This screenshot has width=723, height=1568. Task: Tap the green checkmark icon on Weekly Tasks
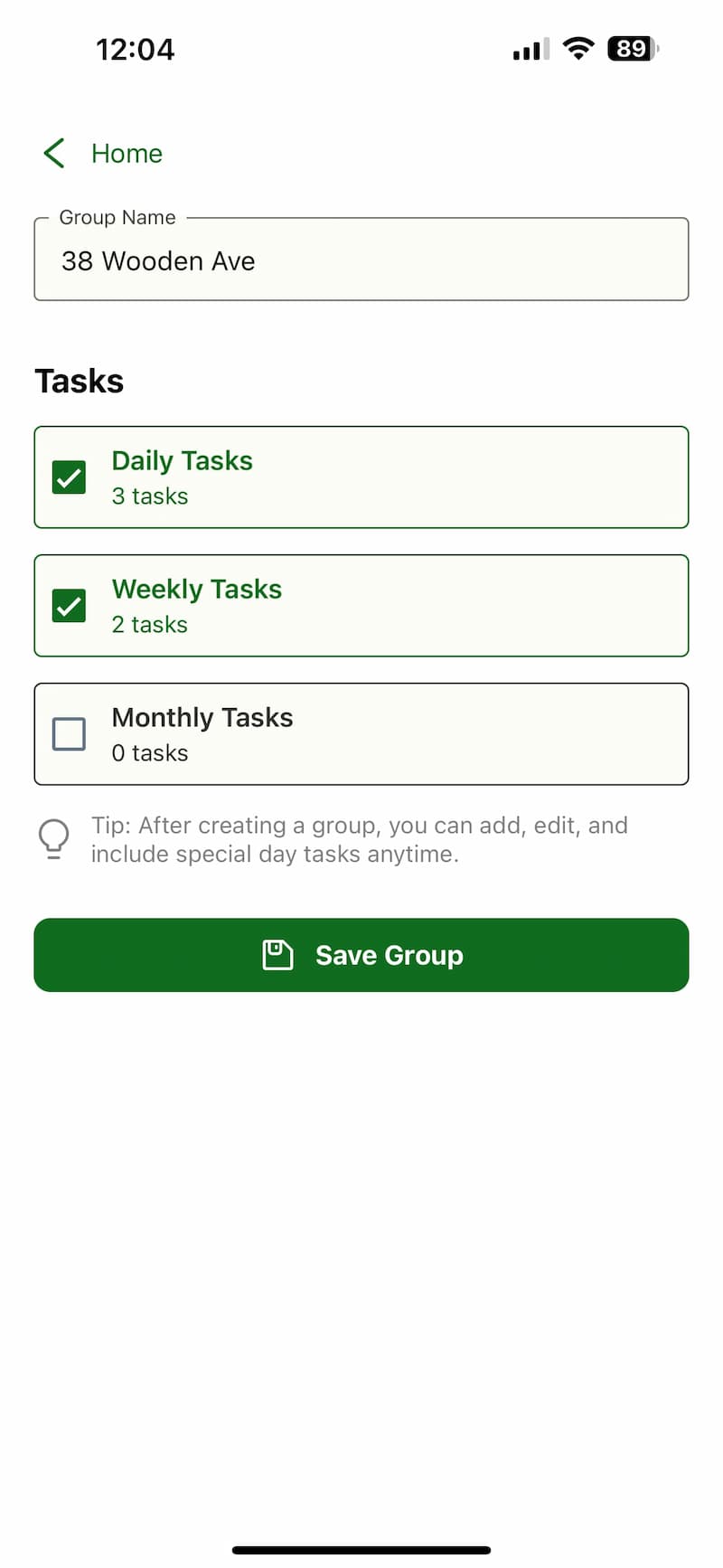pyautogui.click(x=69, y=605)
